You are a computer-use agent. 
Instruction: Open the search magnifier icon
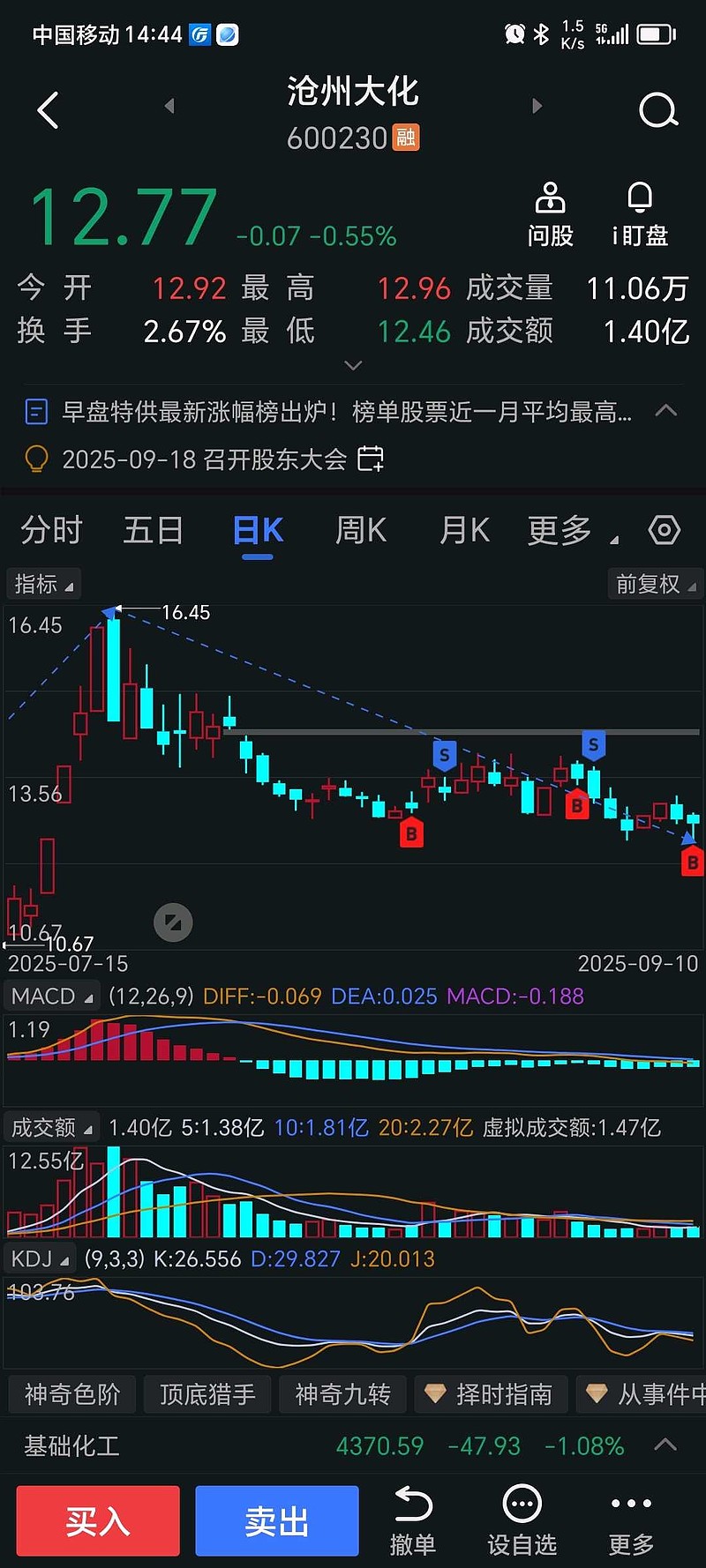tap(657, 110)
